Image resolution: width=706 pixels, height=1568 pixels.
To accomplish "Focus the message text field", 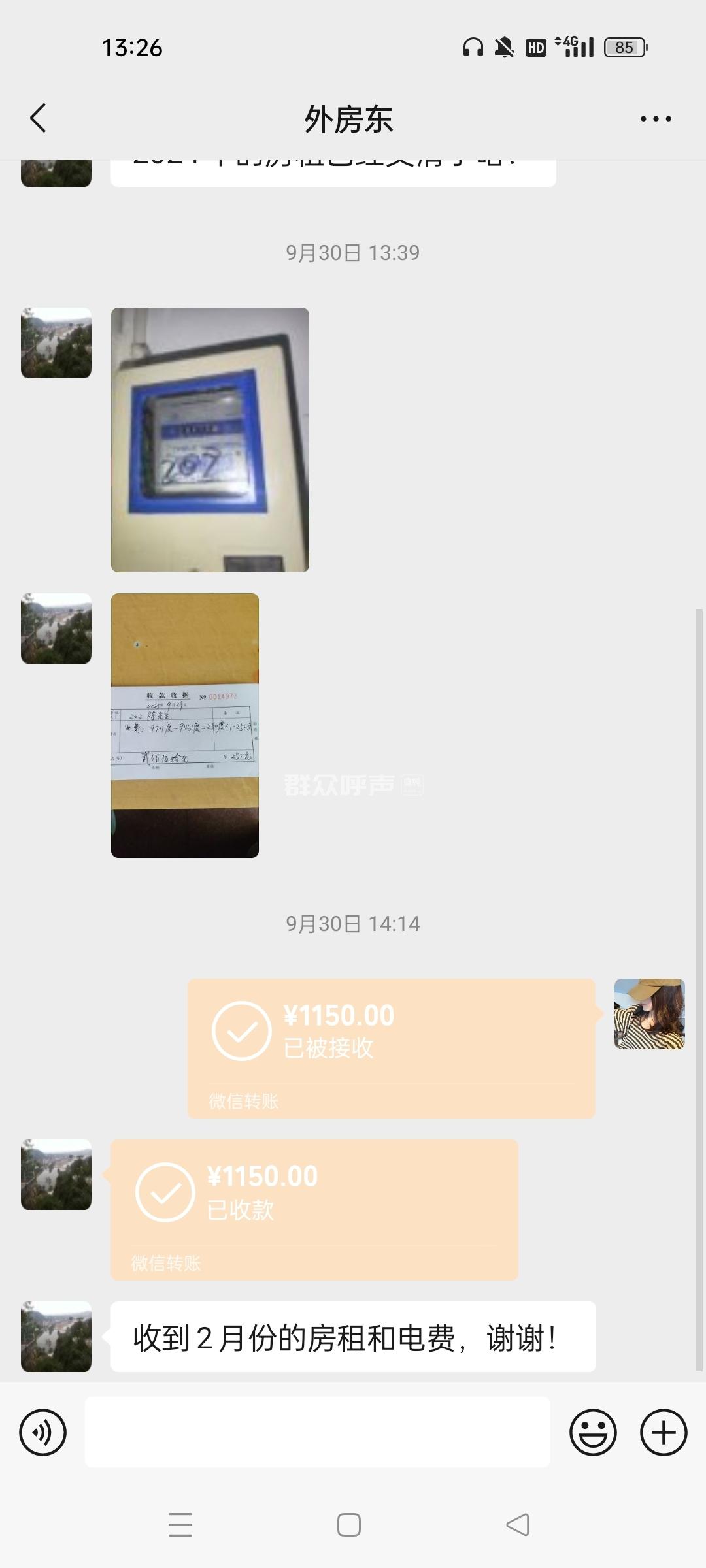I will (x=317, y=1432).
